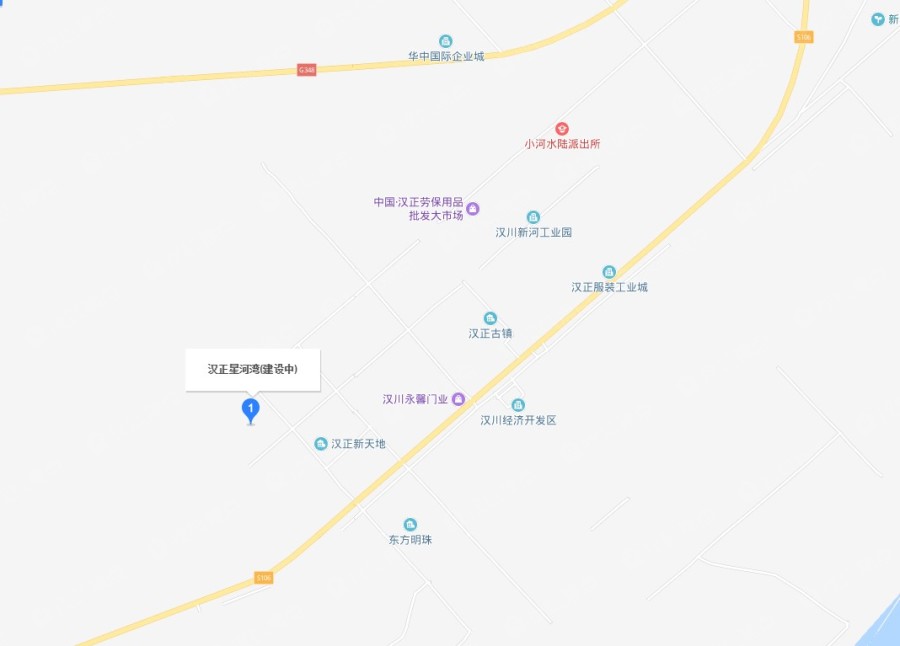The height and width of the screenshot is (646, 900).
Task: Tap the 汉正服装工业城 marker
Action: point(609,272)
